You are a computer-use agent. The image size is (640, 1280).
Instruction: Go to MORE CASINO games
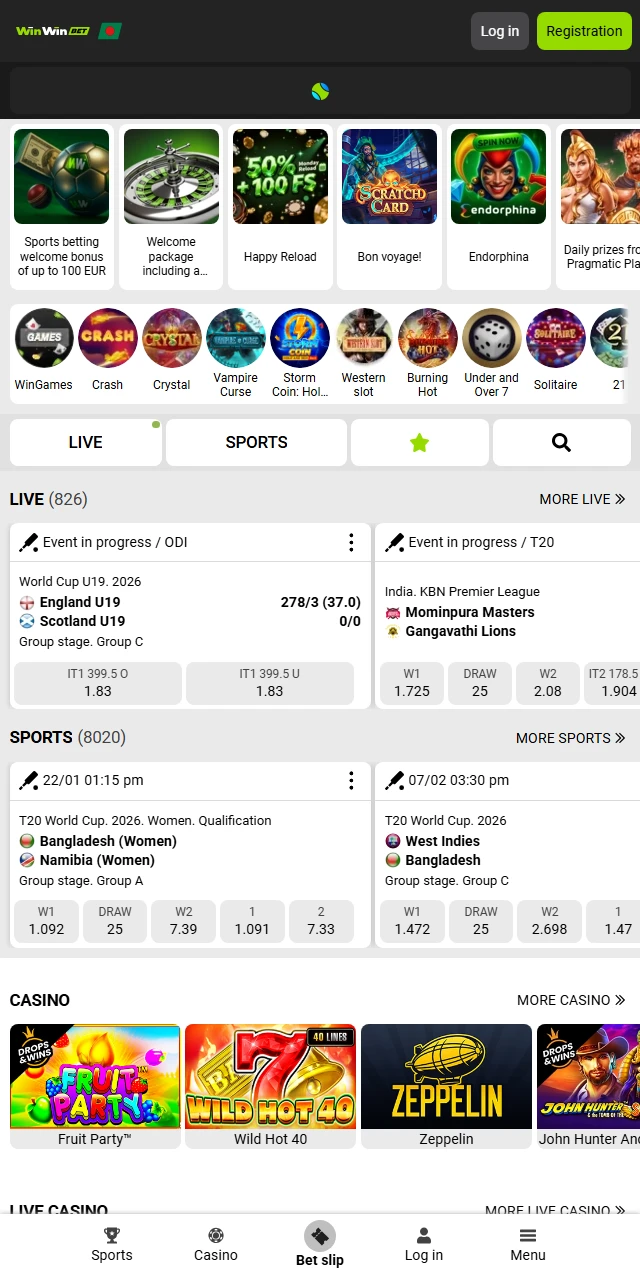click(x=571, y=1000)
